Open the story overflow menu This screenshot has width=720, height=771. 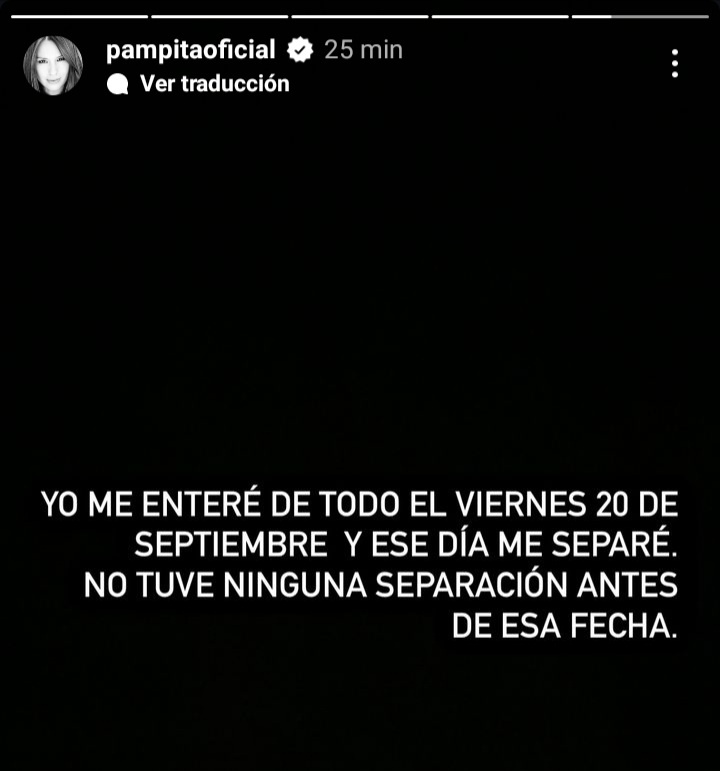(x=675, y=64)
